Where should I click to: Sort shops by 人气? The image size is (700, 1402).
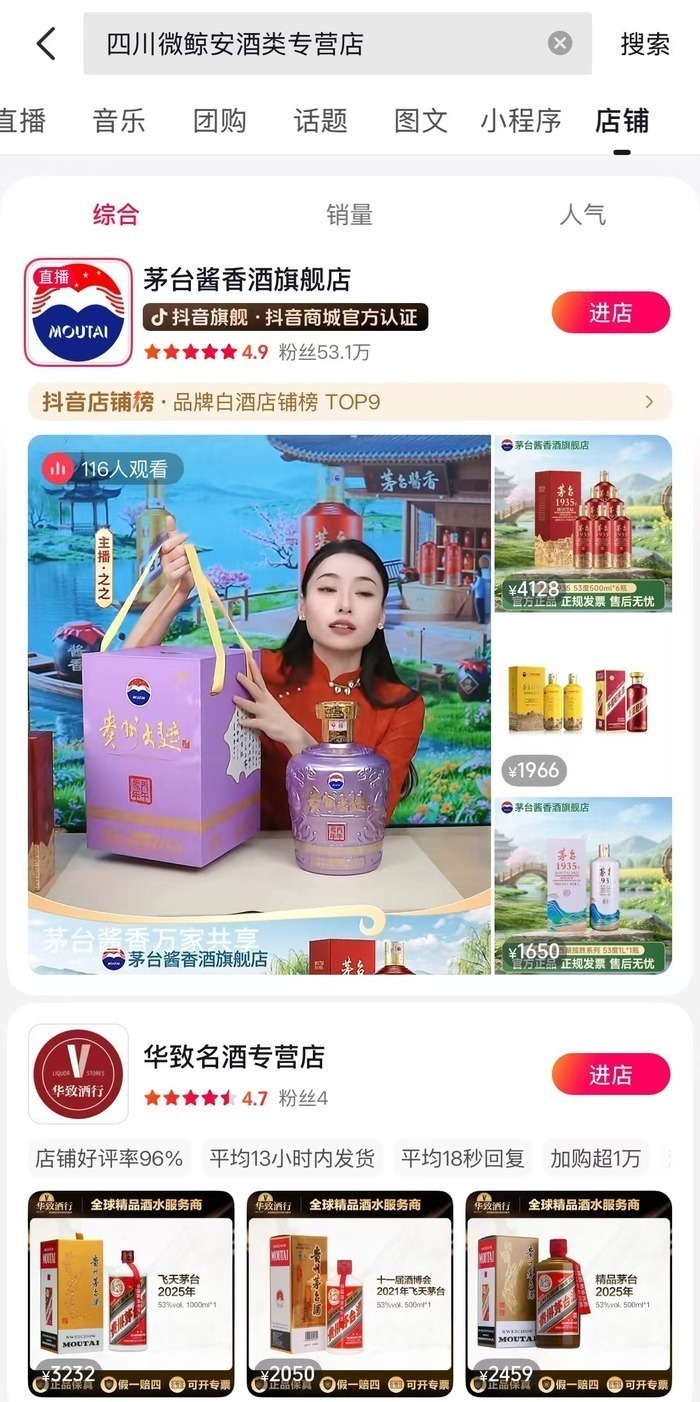point(582,214)
